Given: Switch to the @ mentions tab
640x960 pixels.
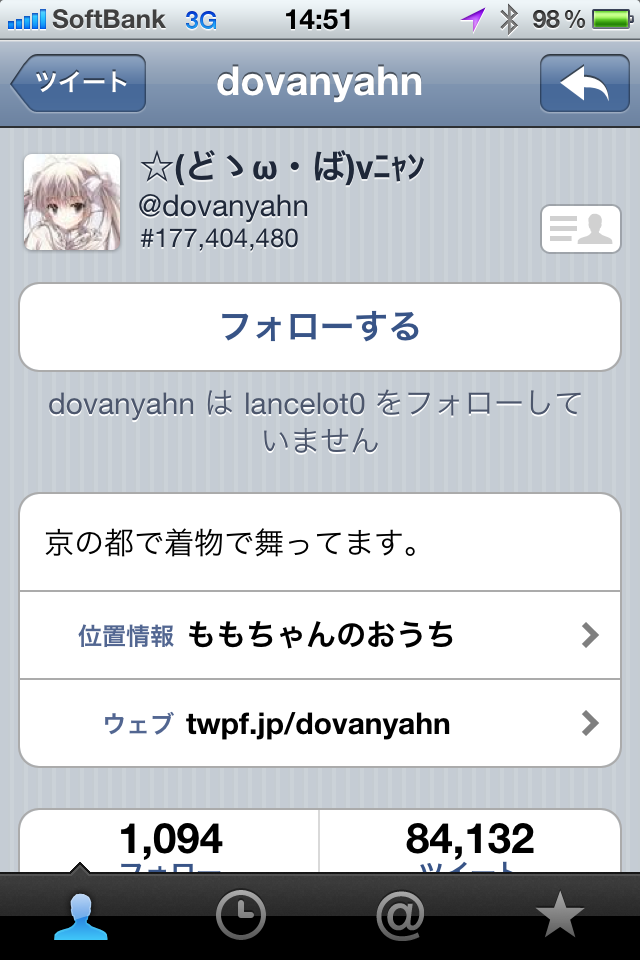Looking at the screenshot, I should [400, 916].
